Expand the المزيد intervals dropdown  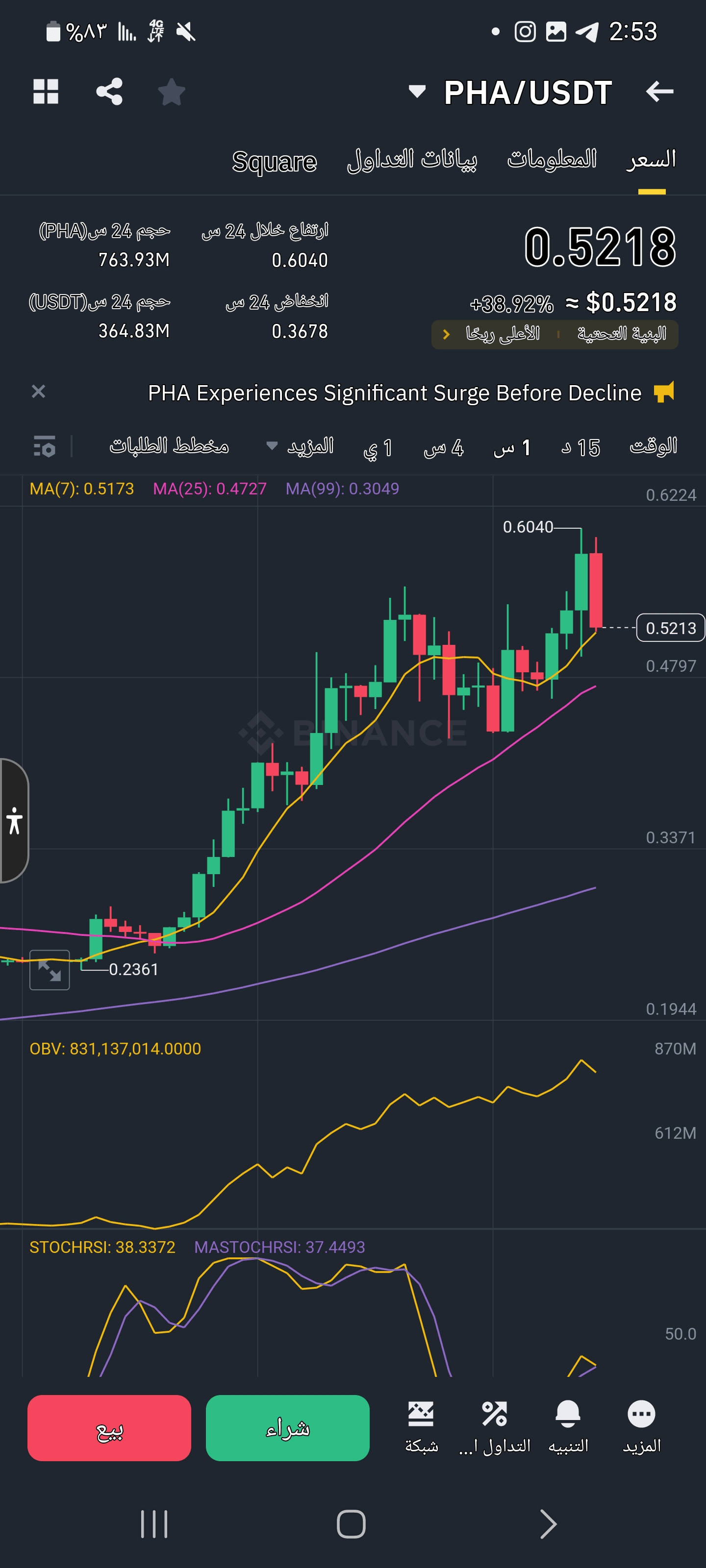[301, 446]
